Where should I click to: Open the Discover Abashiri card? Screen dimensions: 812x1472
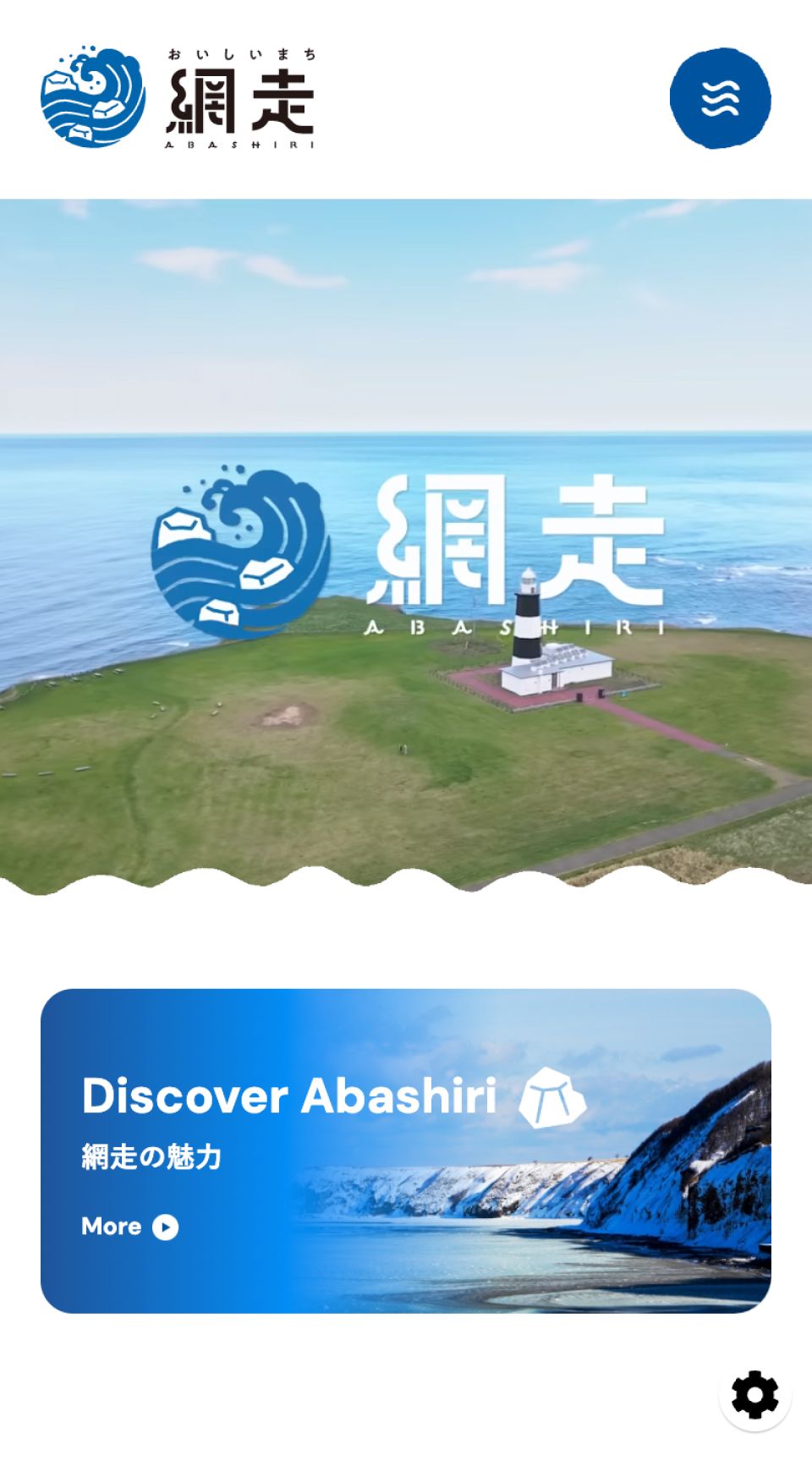[405, 1151]
